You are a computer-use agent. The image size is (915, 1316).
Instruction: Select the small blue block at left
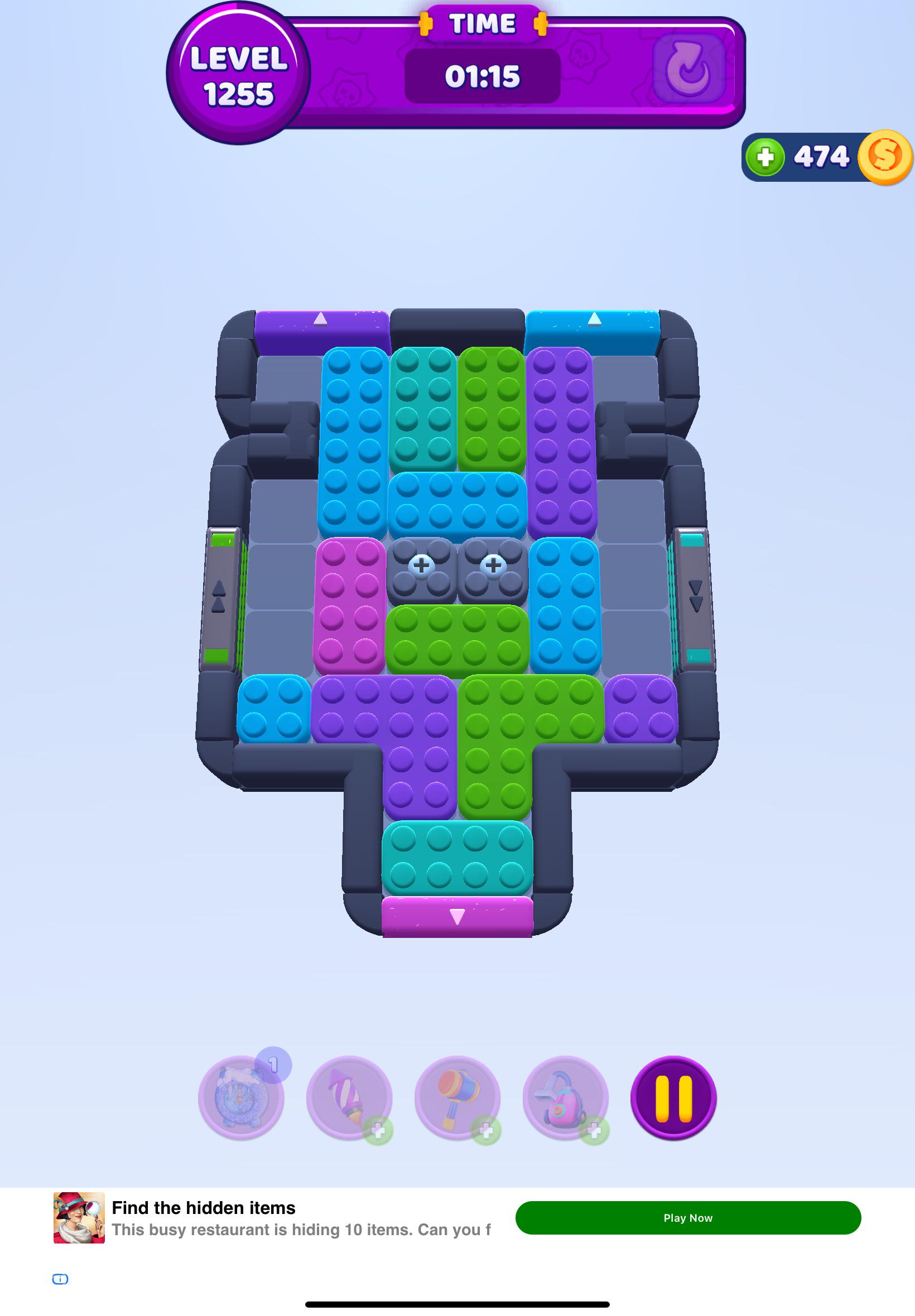coord(273,709)
